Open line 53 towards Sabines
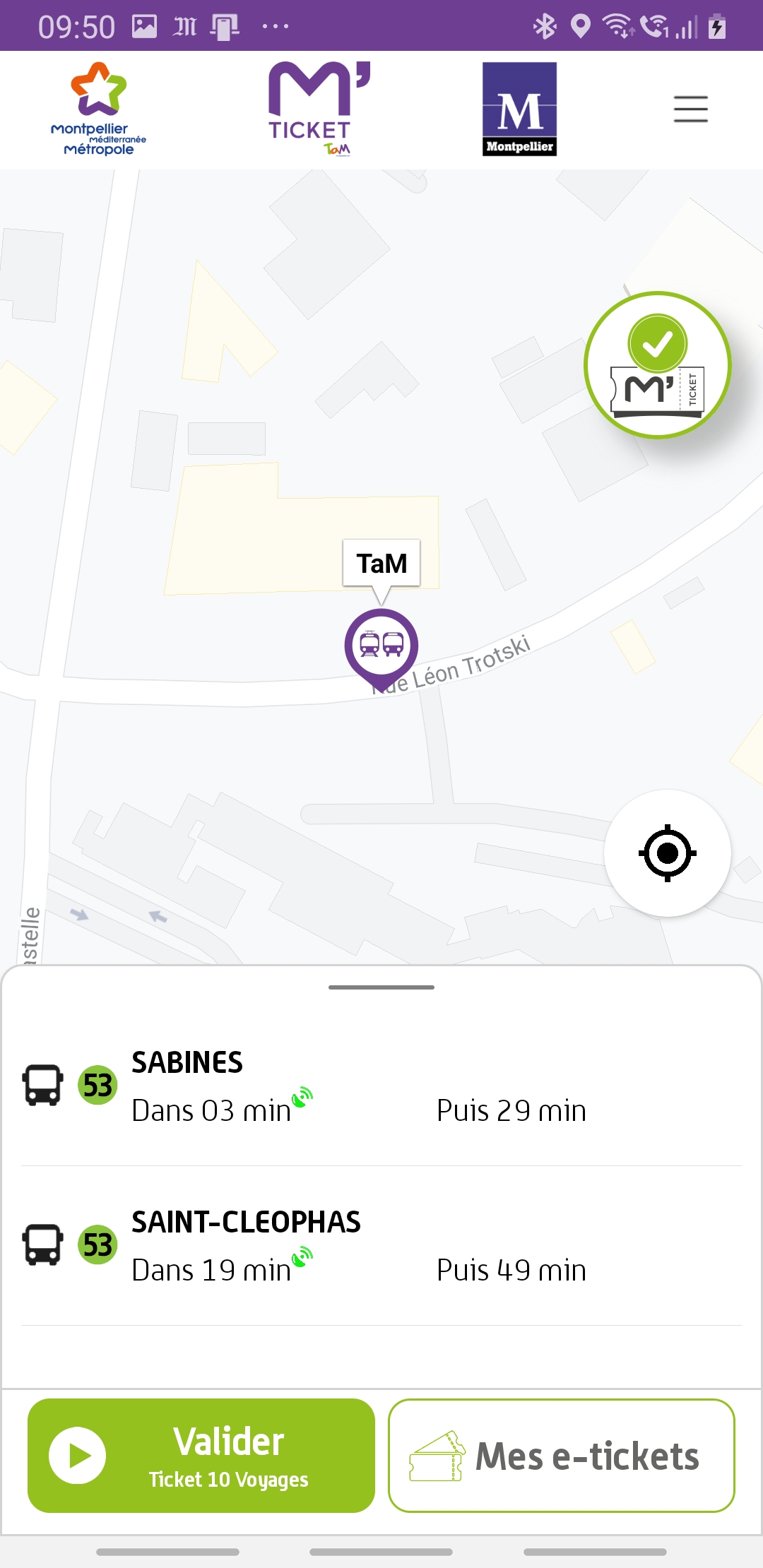Viewport: 763px width, 1568px height. [x=381, y=1086]
